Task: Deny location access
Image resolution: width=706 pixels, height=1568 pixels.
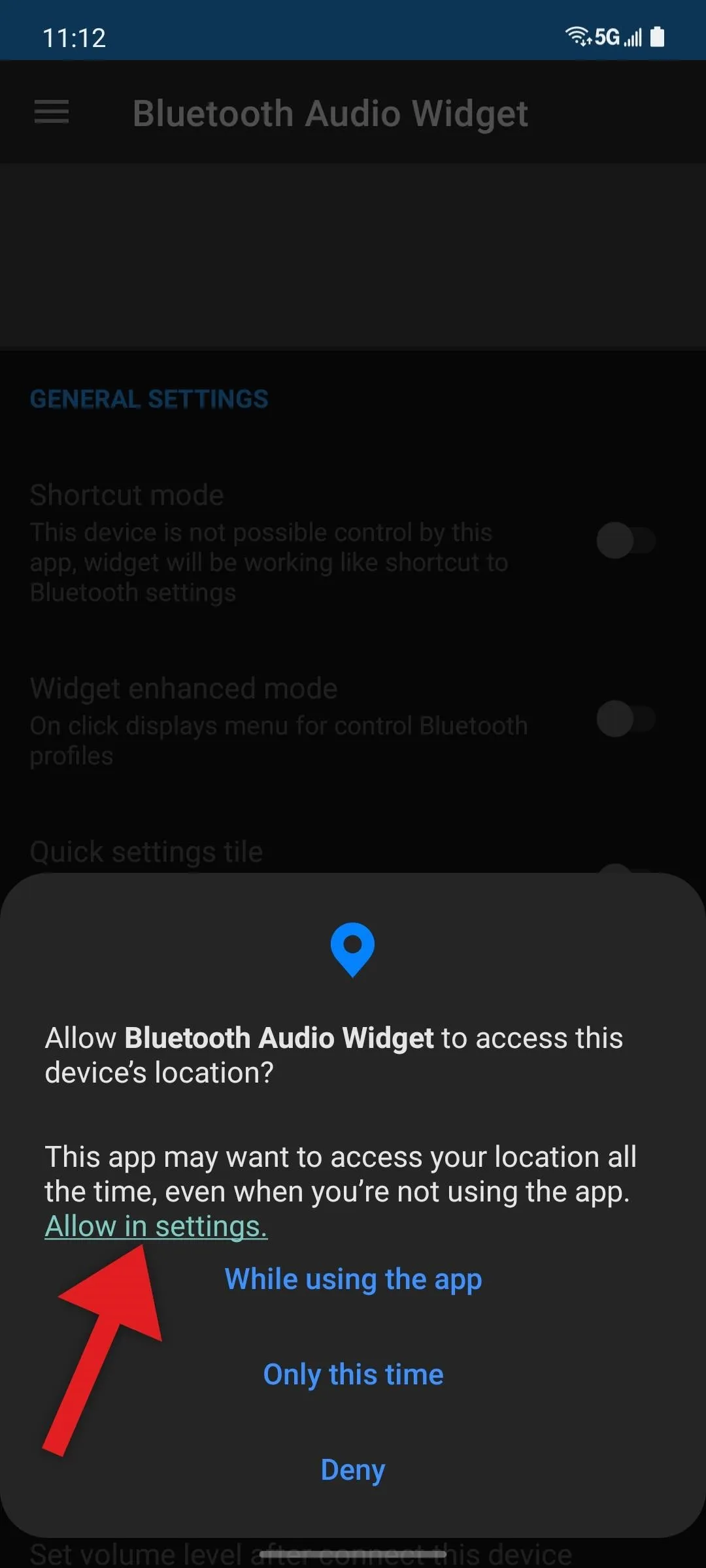Action: pos(353,1470)
